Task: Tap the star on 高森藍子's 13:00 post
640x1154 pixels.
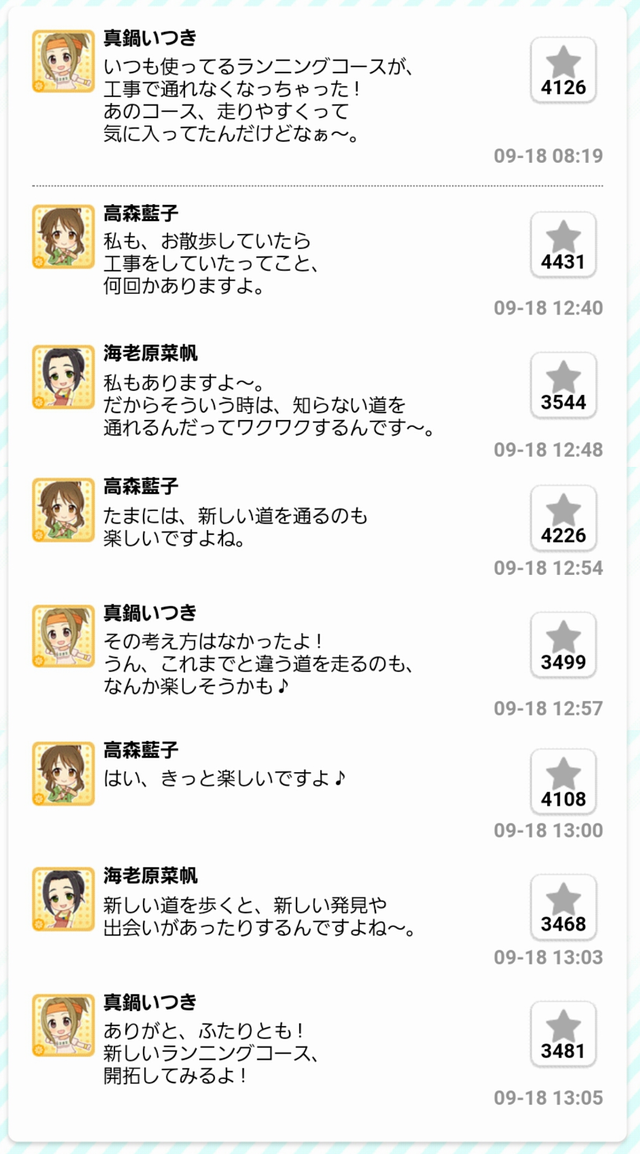Action: coord(563,782)
